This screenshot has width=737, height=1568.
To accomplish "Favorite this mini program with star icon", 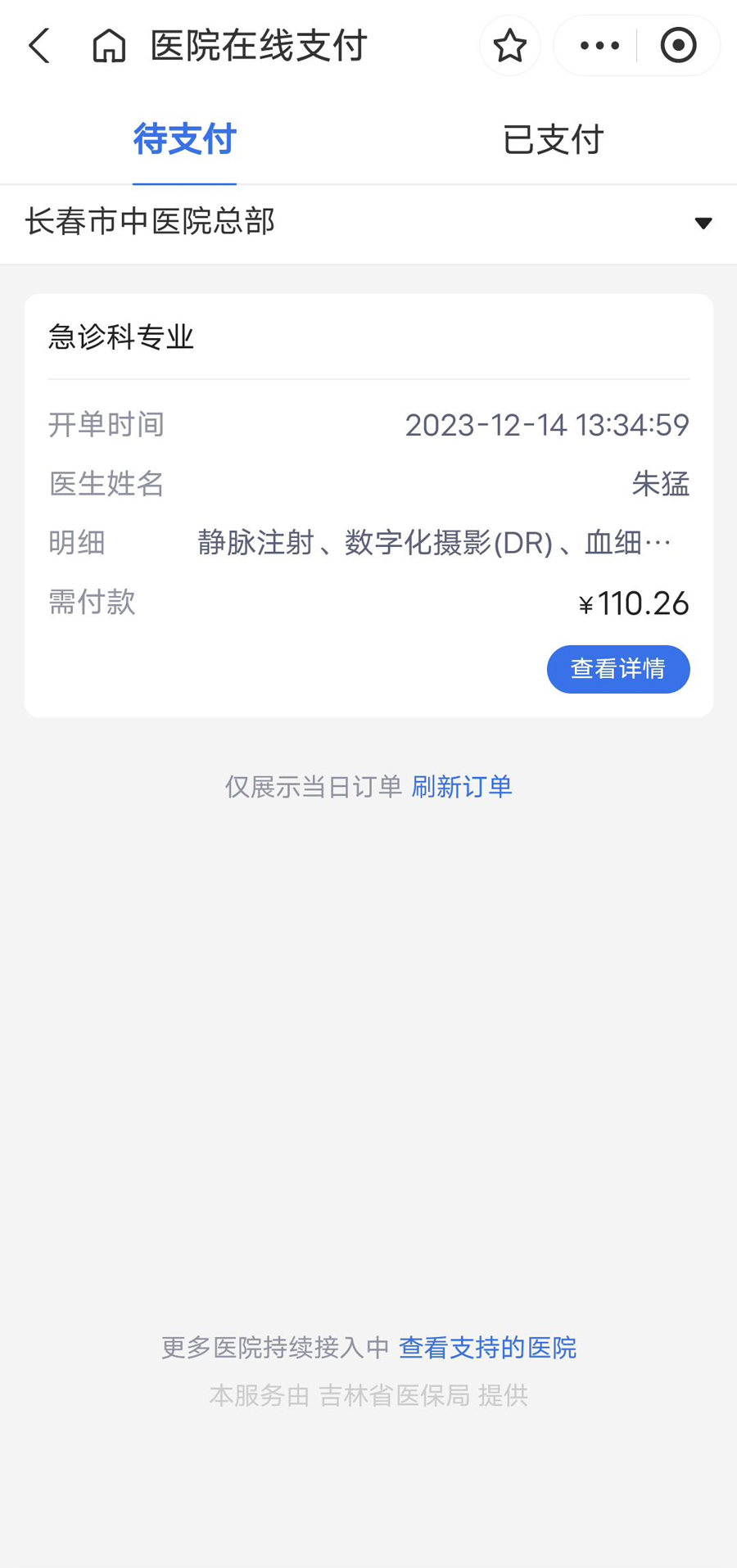I will click(509, 46).
